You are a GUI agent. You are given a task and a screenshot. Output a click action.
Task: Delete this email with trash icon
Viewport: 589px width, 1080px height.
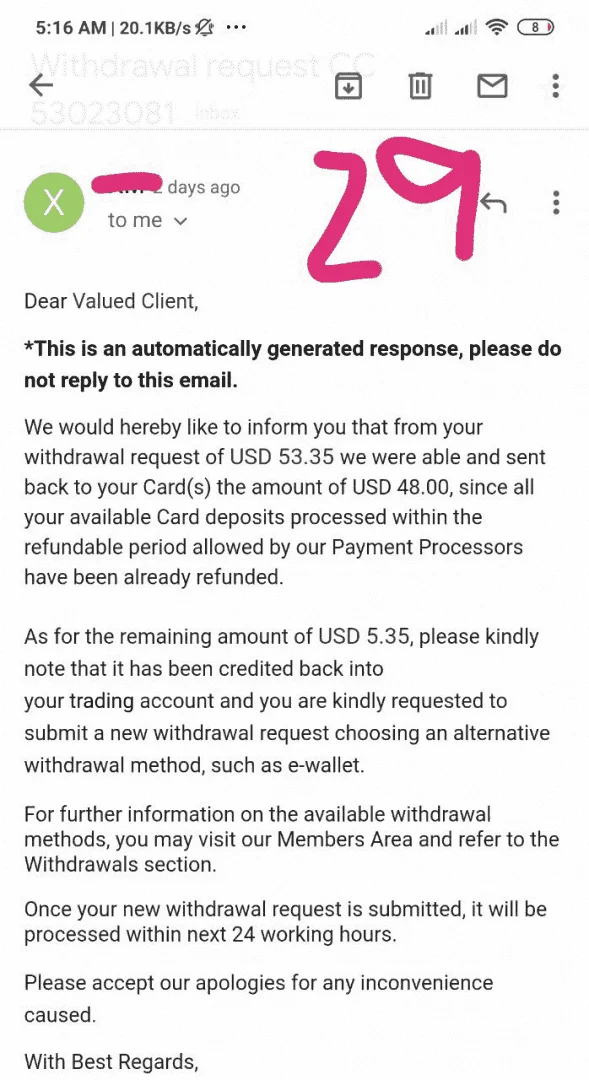(420, 86)
